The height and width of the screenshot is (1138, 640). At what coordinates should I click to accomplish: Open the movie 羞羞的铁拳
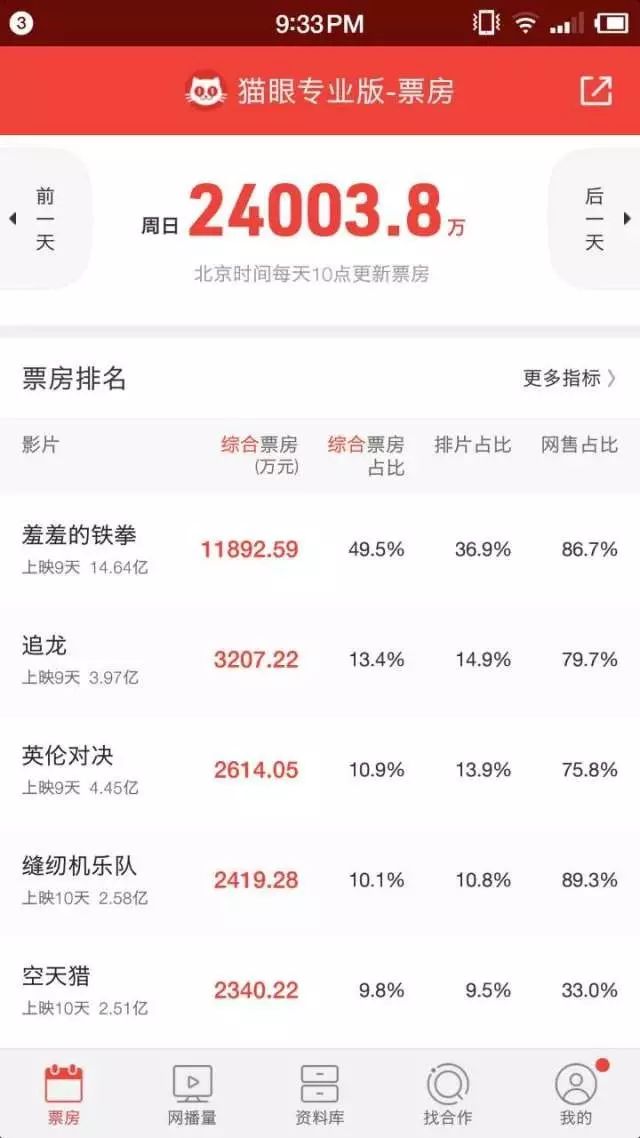click(x=79, y=536)
